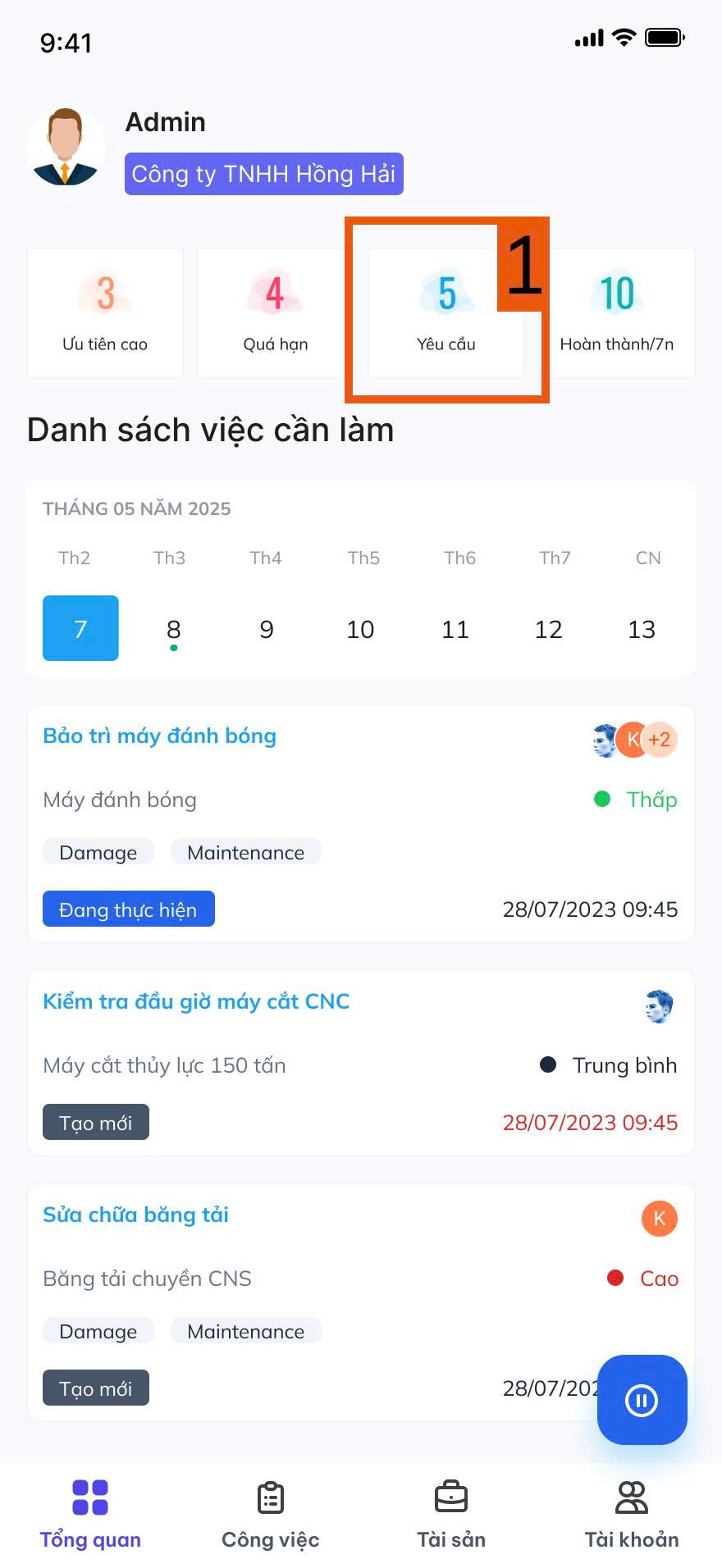Viewport: 722px width, 1568px height.
Task: Select day 12 in the calendar
Action: [548, 629]
